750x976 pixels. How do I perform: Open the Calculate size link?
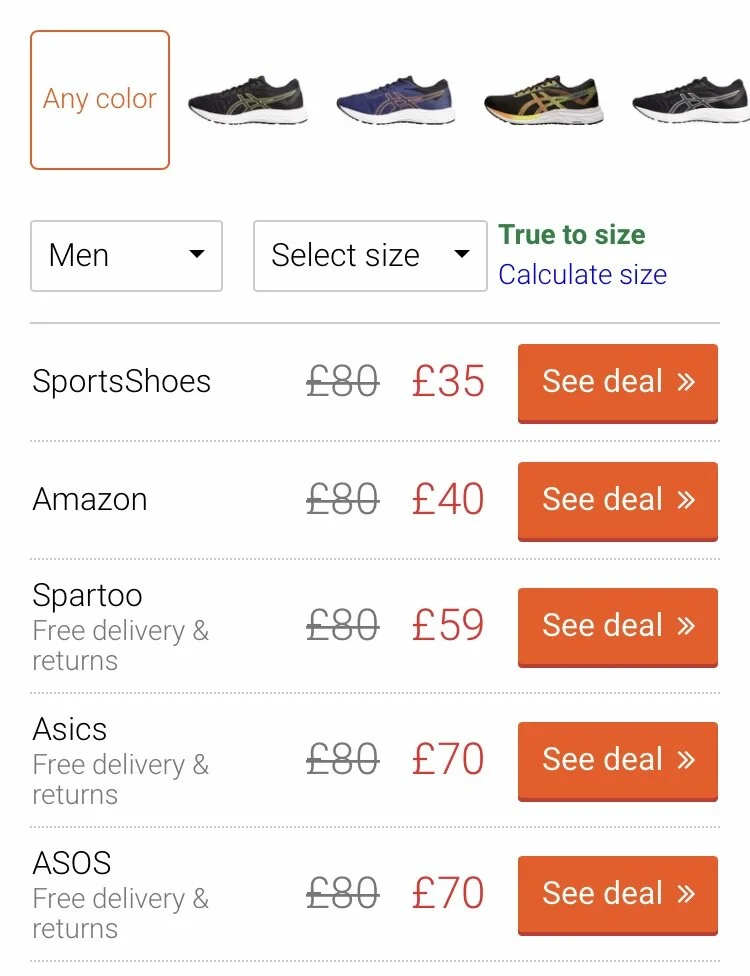[582, 275]
